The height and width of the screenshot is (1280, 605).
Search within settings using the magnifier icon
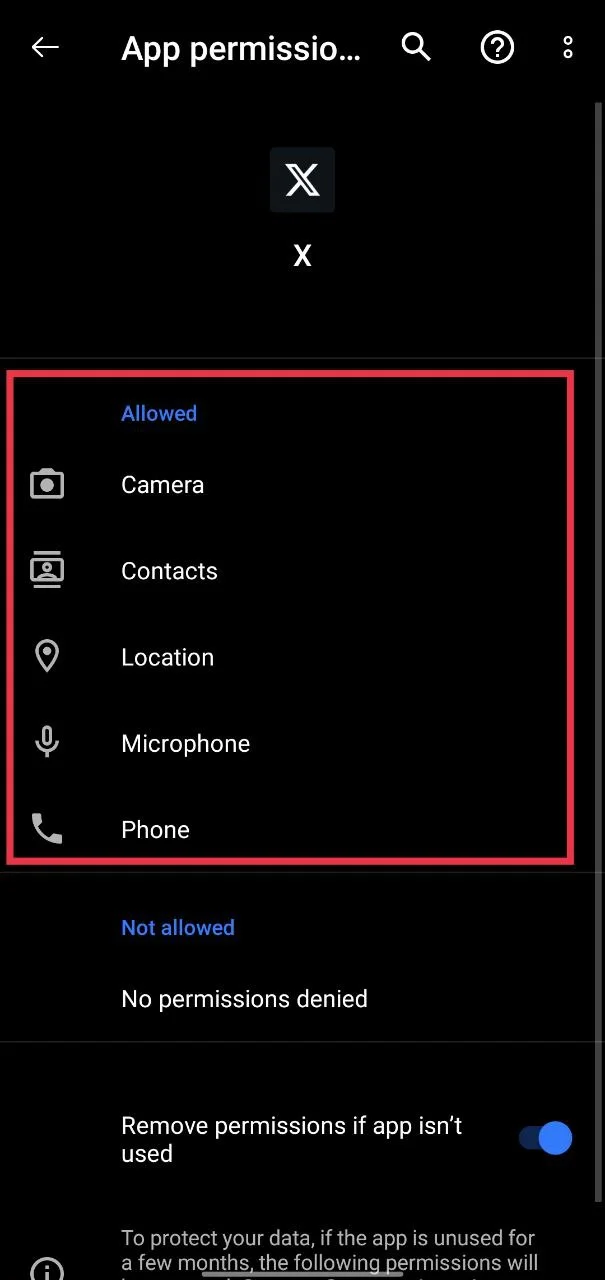(416, 47)
